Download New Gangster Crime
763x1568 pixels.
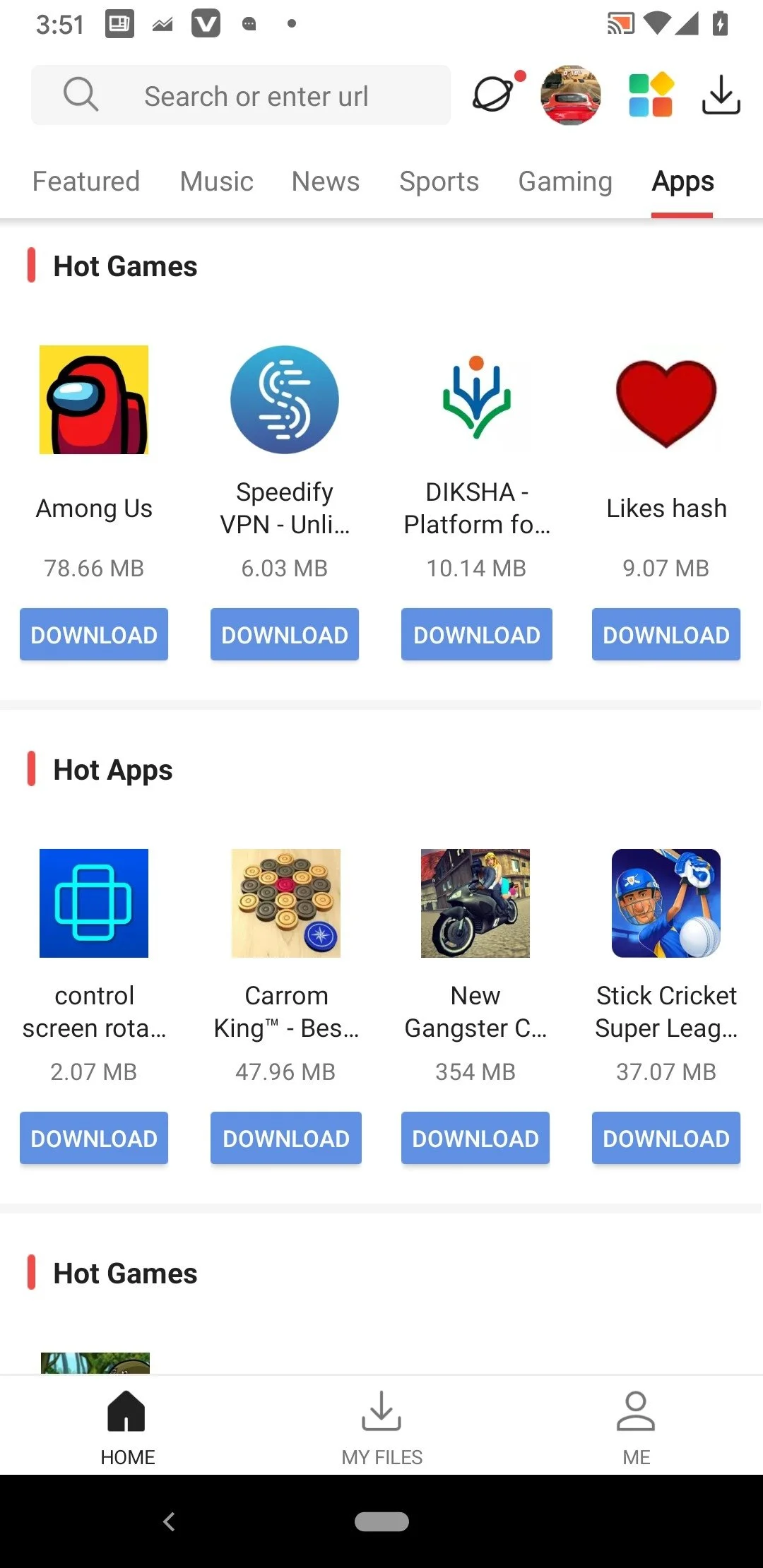475,1138
